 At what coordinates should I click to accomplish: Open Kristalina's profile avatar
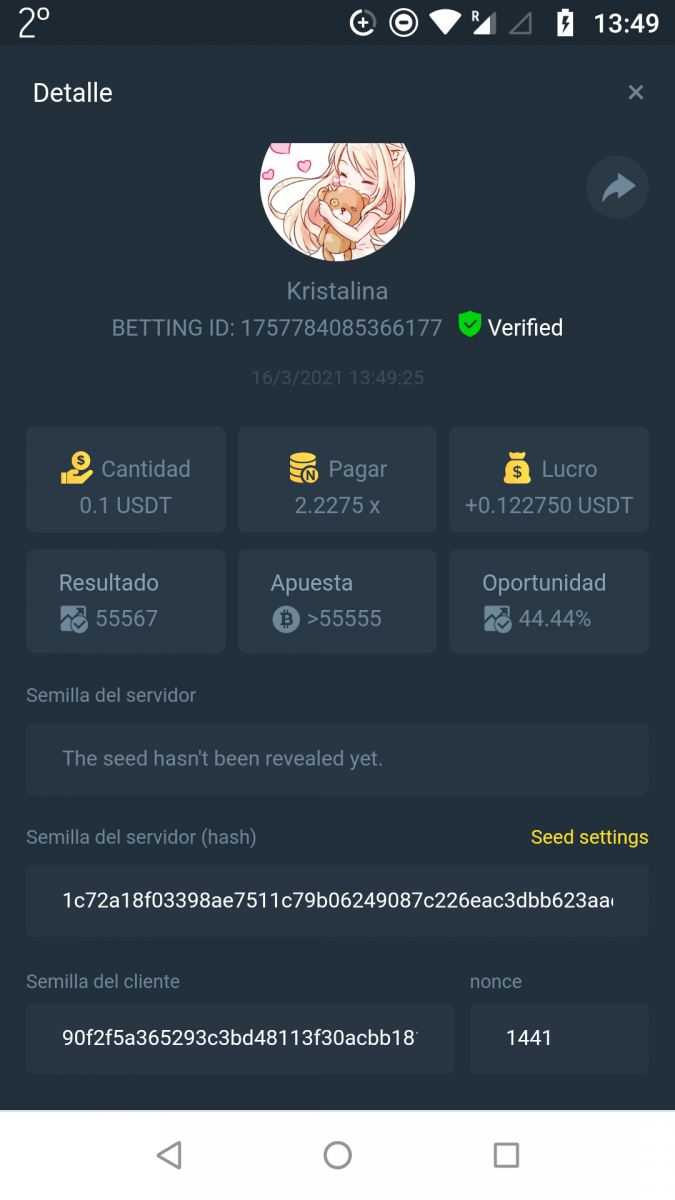click(x=337, y=192)
